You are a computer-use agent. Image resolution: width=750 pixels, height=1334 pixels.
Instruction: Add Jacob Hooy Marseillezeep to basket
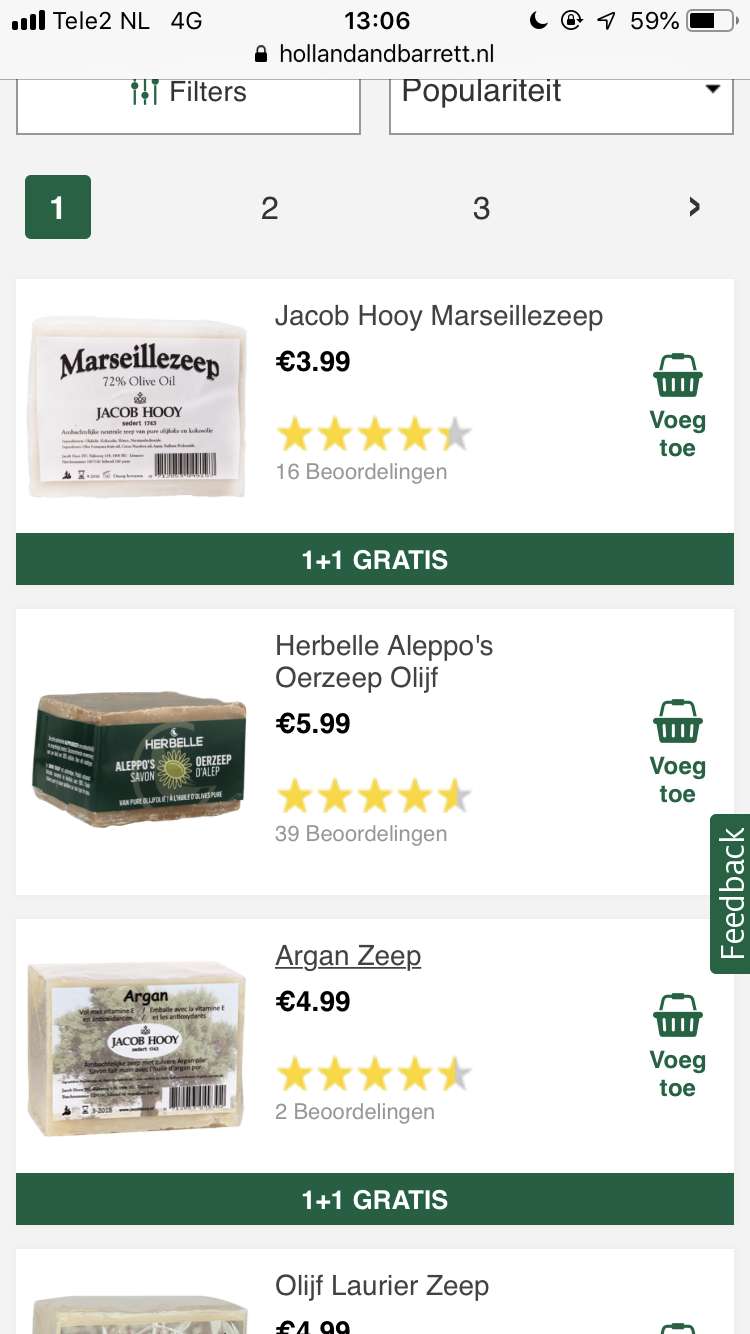[677, 405]
